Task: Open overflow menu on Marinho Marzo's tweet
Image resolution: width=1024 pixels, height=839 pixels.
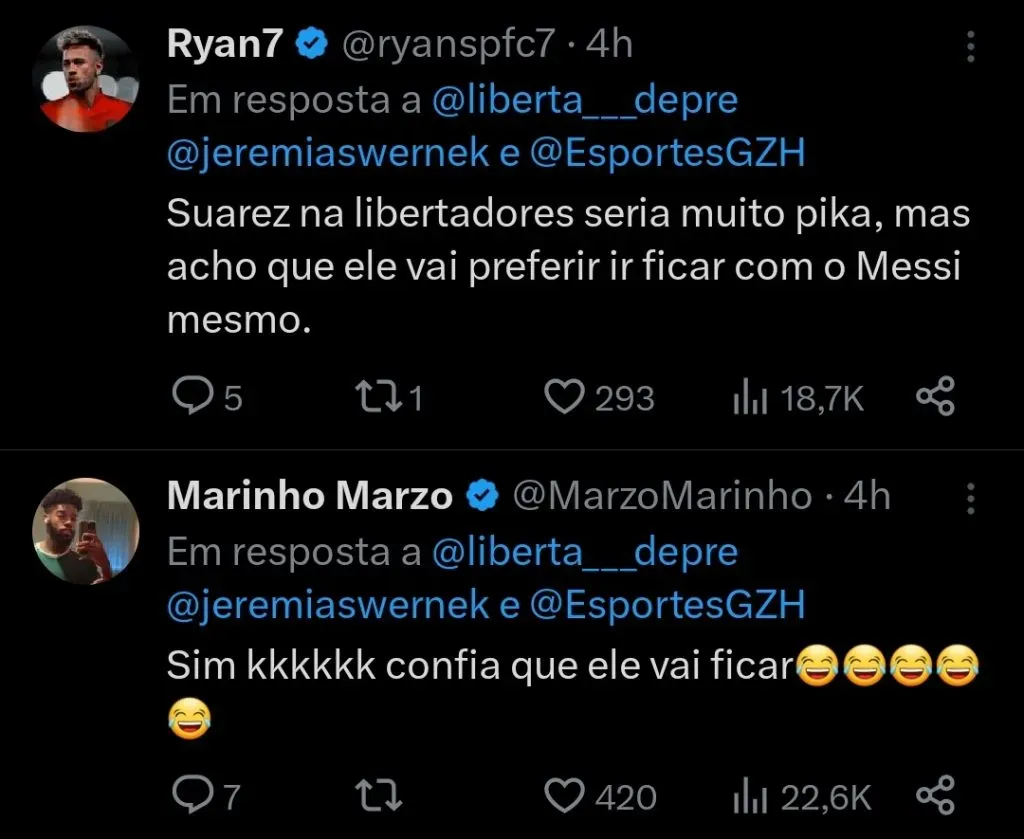Action: coord(969,497)
